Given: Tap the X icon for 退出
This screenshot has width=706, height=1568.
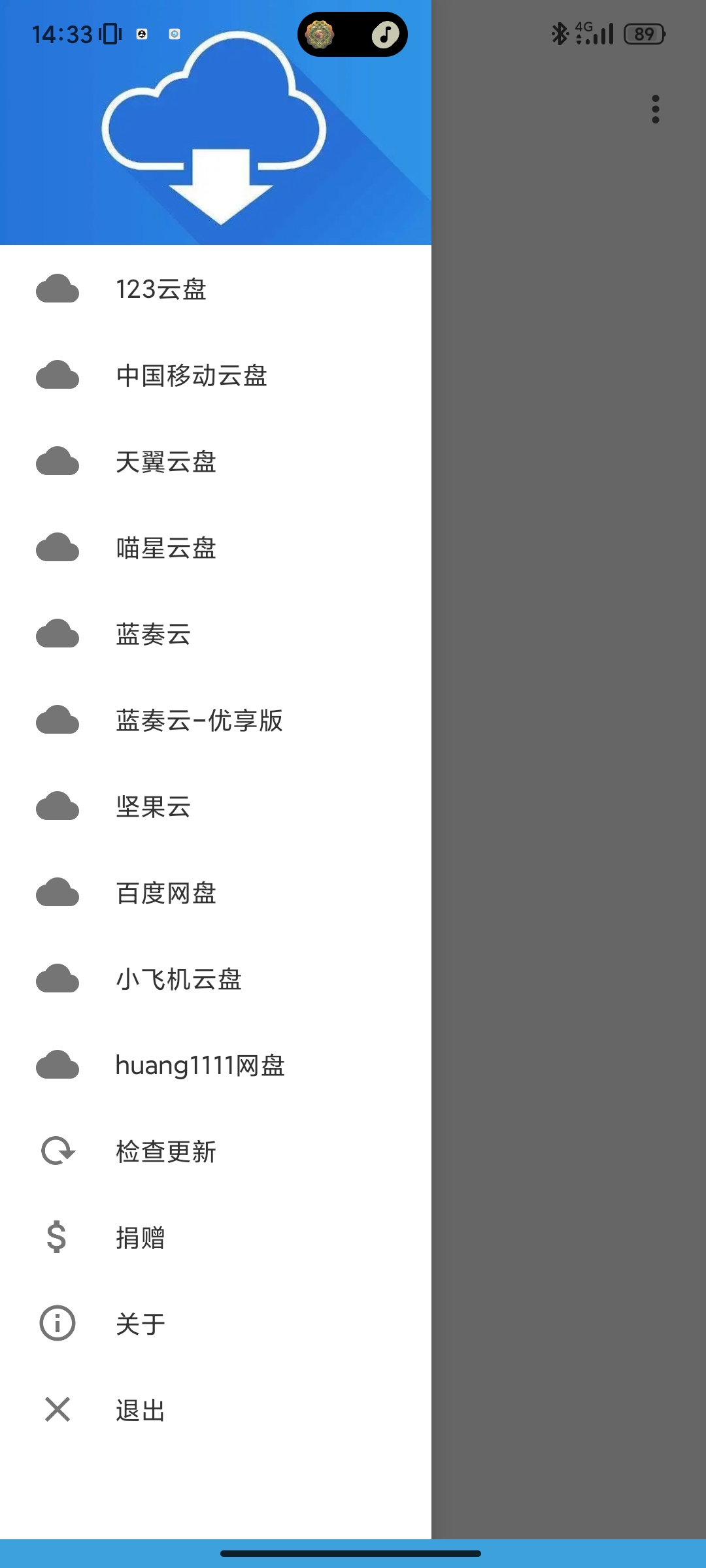Looking at the screenshot, I should click(x=56, y=1410).
